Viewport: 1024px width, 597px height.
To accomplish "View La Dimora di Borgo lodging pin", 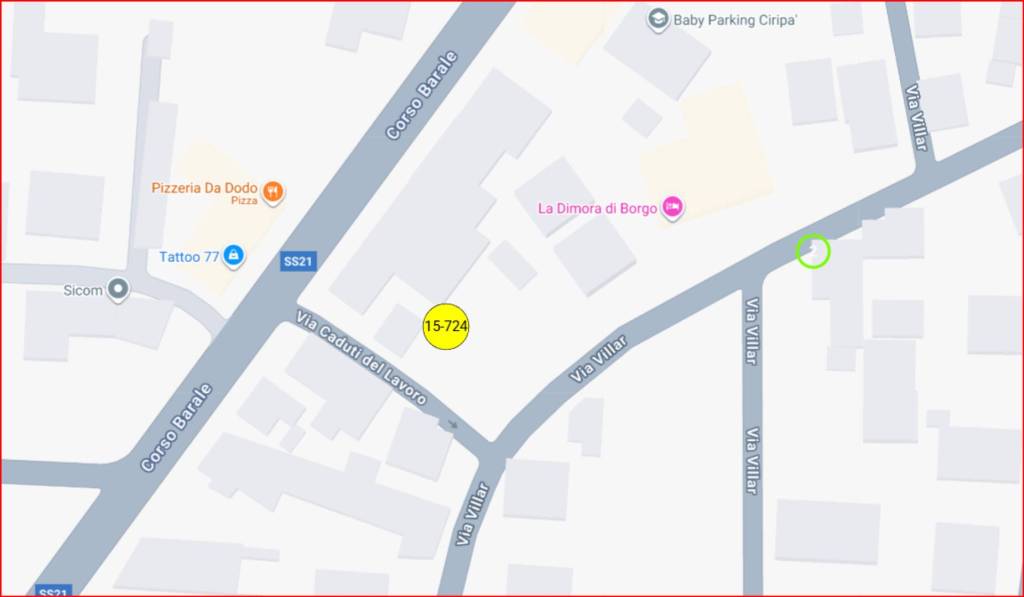I will point(672,207).
